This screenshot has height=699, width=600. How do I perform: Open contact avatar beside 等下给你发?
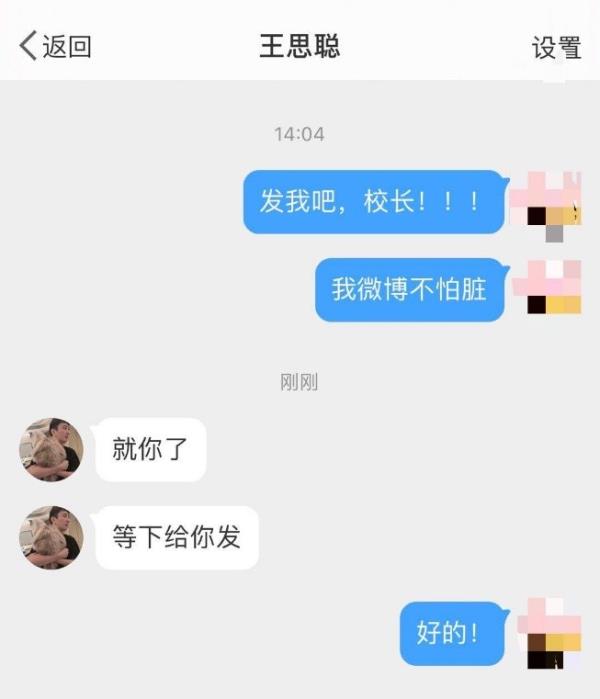click(51, 538)
